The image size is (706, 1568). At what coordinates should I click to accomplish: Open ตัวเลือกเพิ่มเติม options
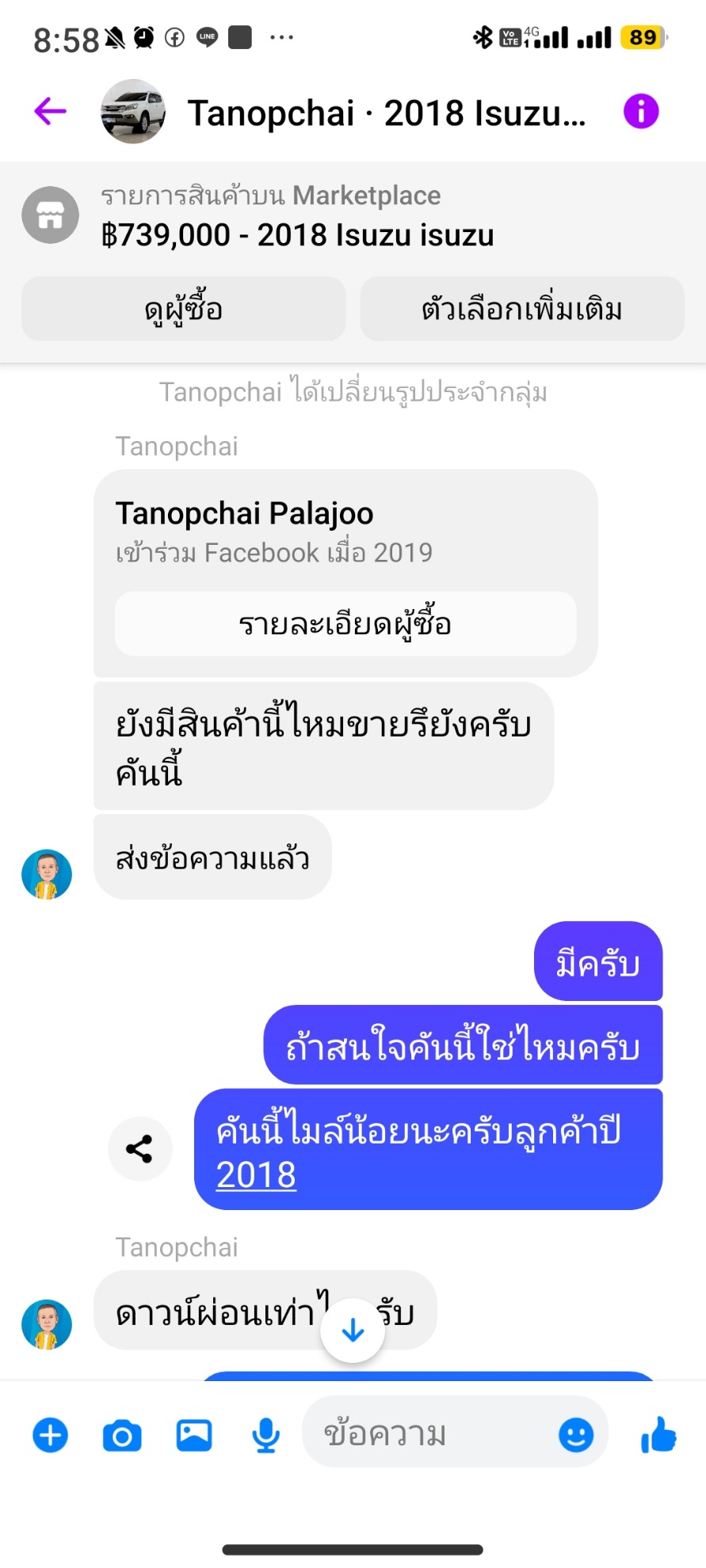tap(521, 309)
